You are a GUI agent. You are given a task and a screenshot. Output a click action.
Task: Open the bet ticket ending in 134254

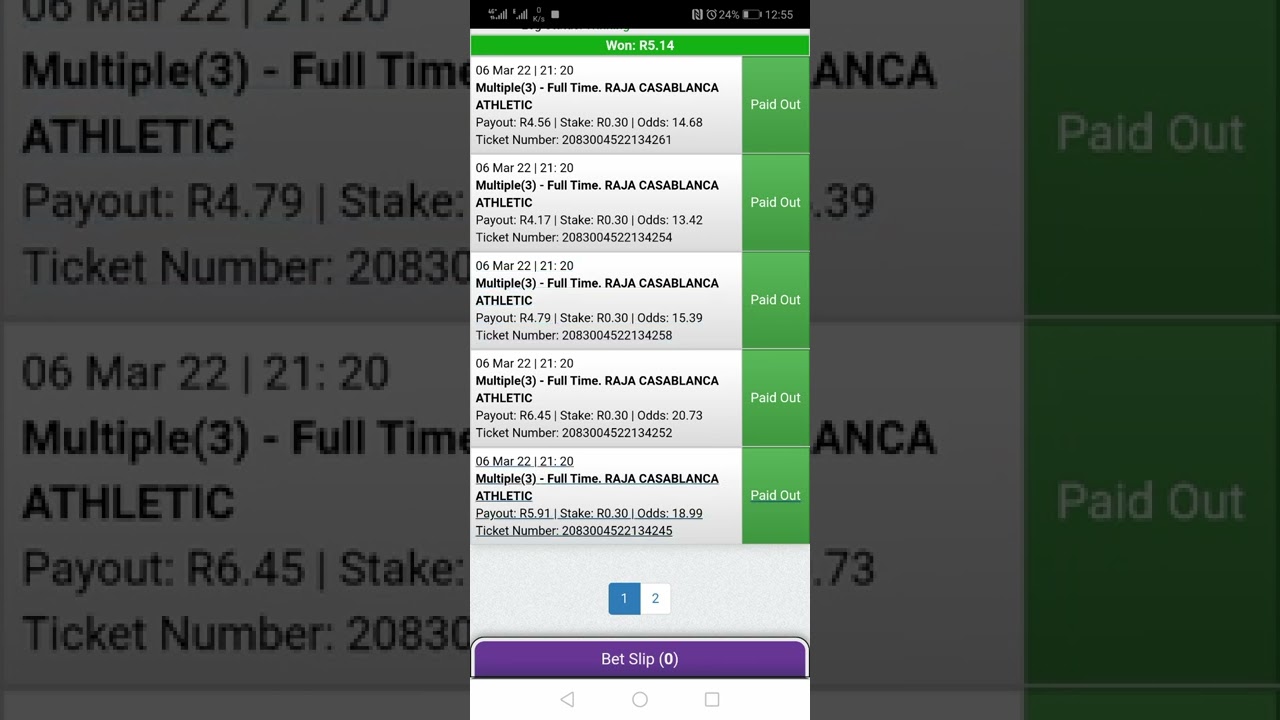tap(606, 202)
